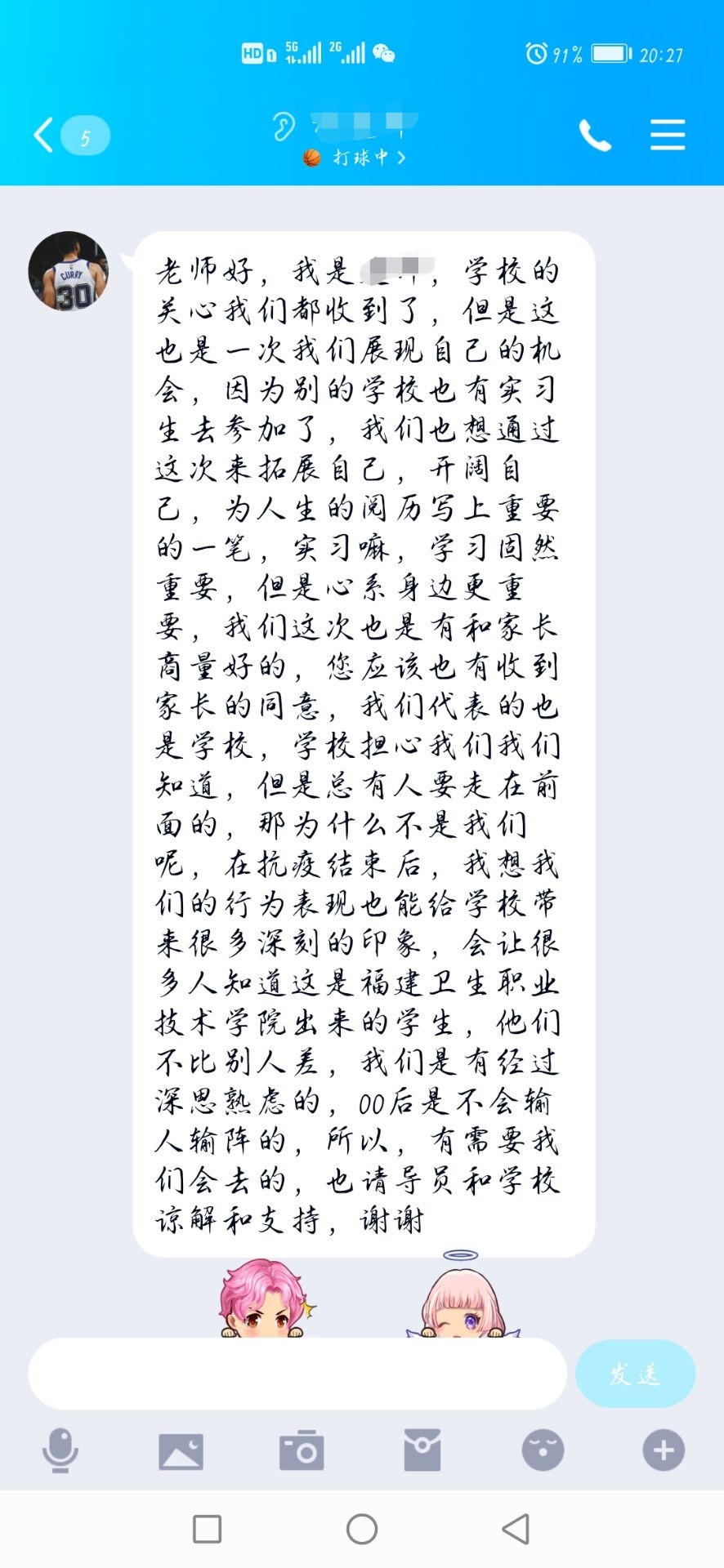The height and width of the screenshot is (1568, 724).
Task: Open the sender's Curry jersey avatar
Action: [68, 271]
